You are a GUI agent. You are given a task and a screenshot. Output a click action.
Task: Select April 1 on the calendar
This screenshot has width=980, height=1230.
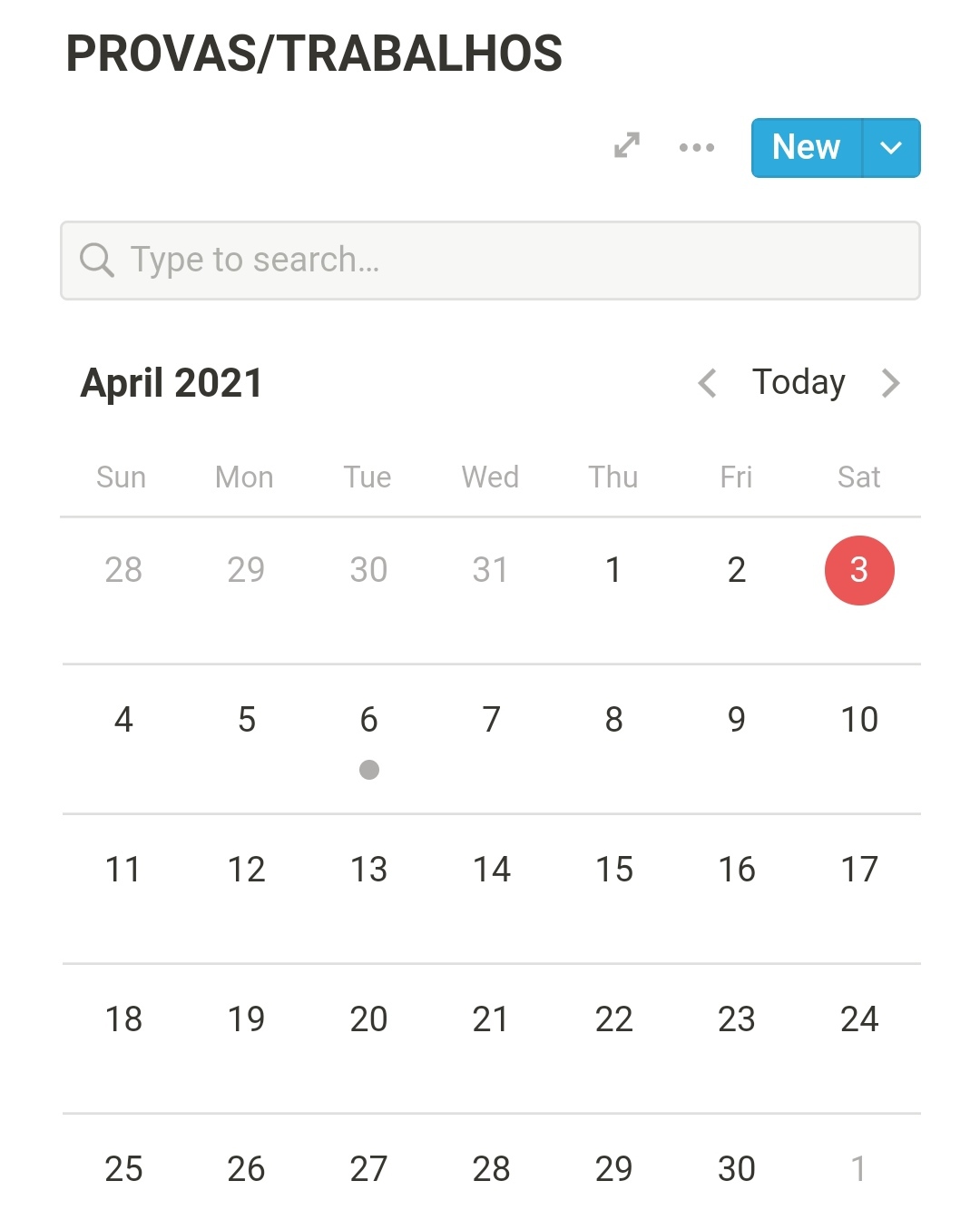[x=614, y=570]
